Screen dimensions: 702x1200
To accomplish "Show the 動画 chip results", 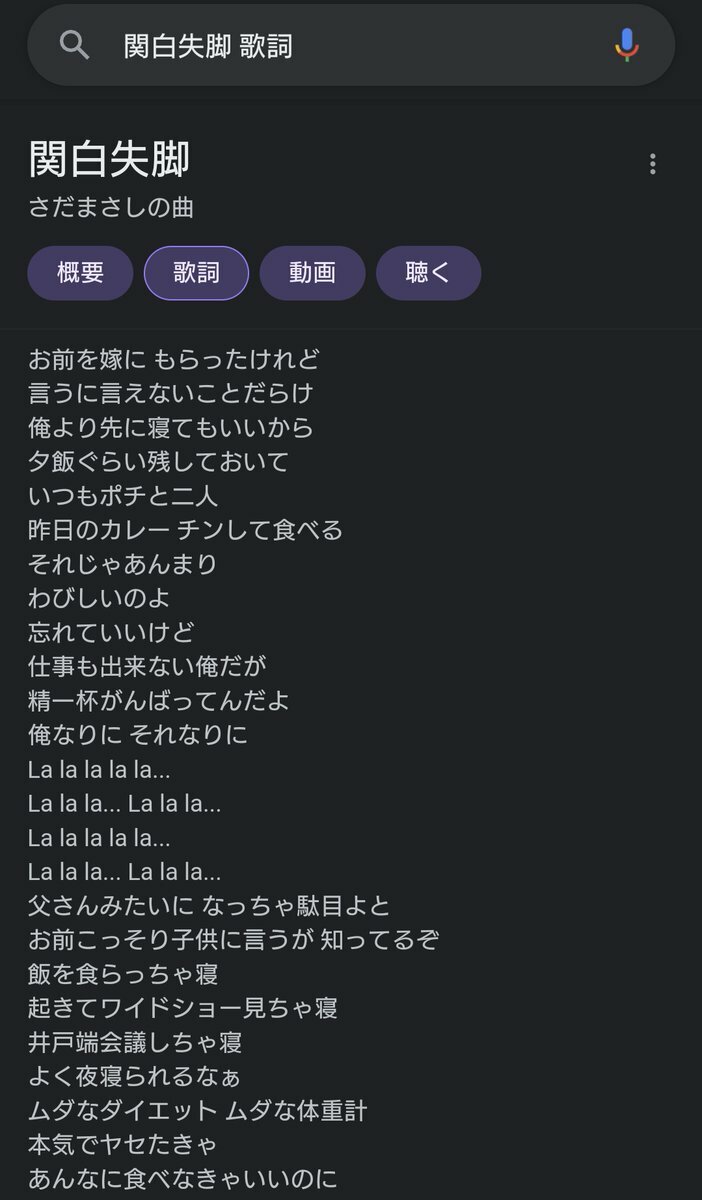I will (x=312, y=273).
